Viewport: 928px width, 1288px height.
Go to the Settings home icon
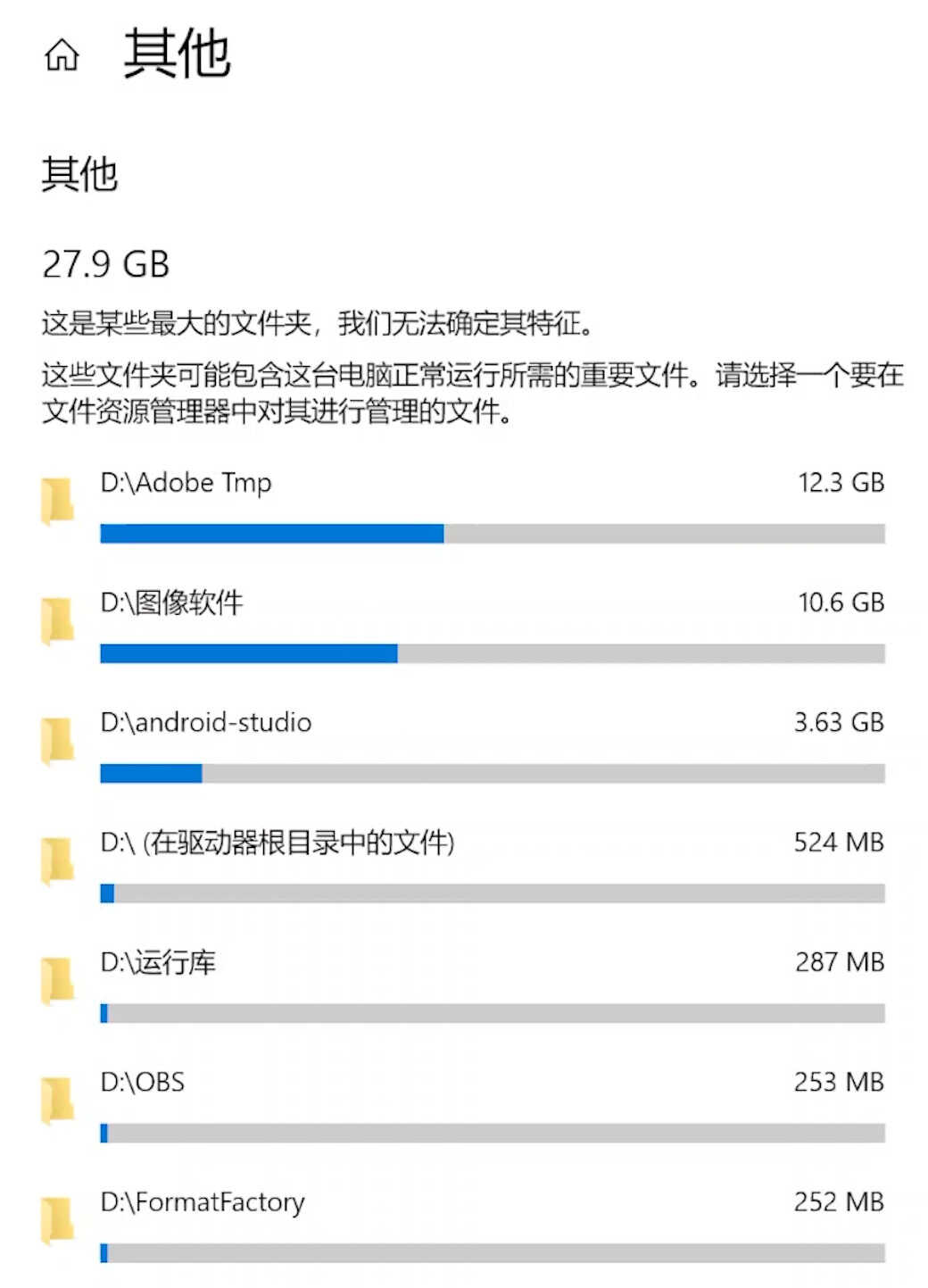pyautogui.click(x=62, y=56)
